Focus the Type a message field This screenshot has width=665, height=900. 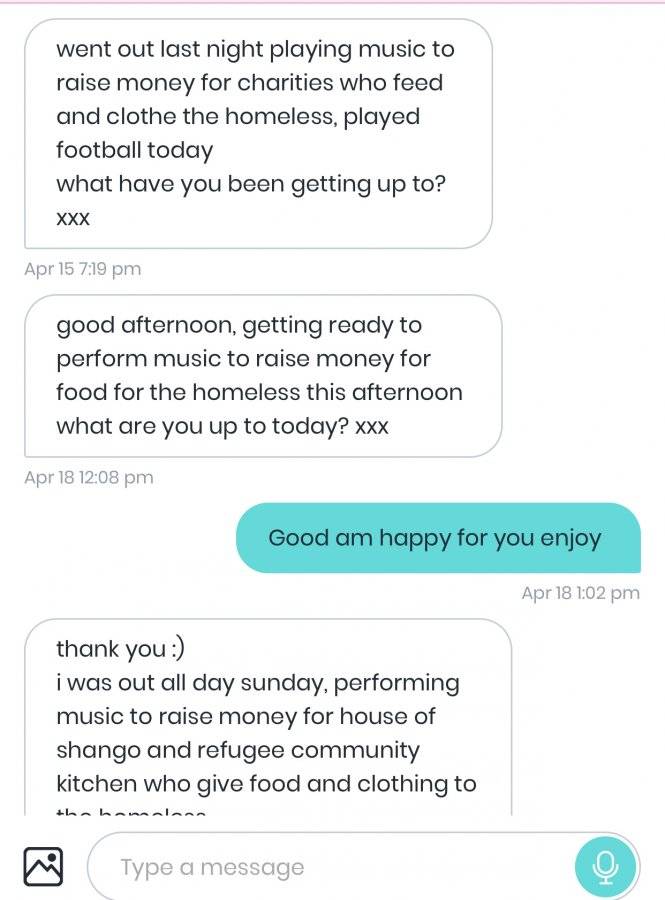coord(330,867)
